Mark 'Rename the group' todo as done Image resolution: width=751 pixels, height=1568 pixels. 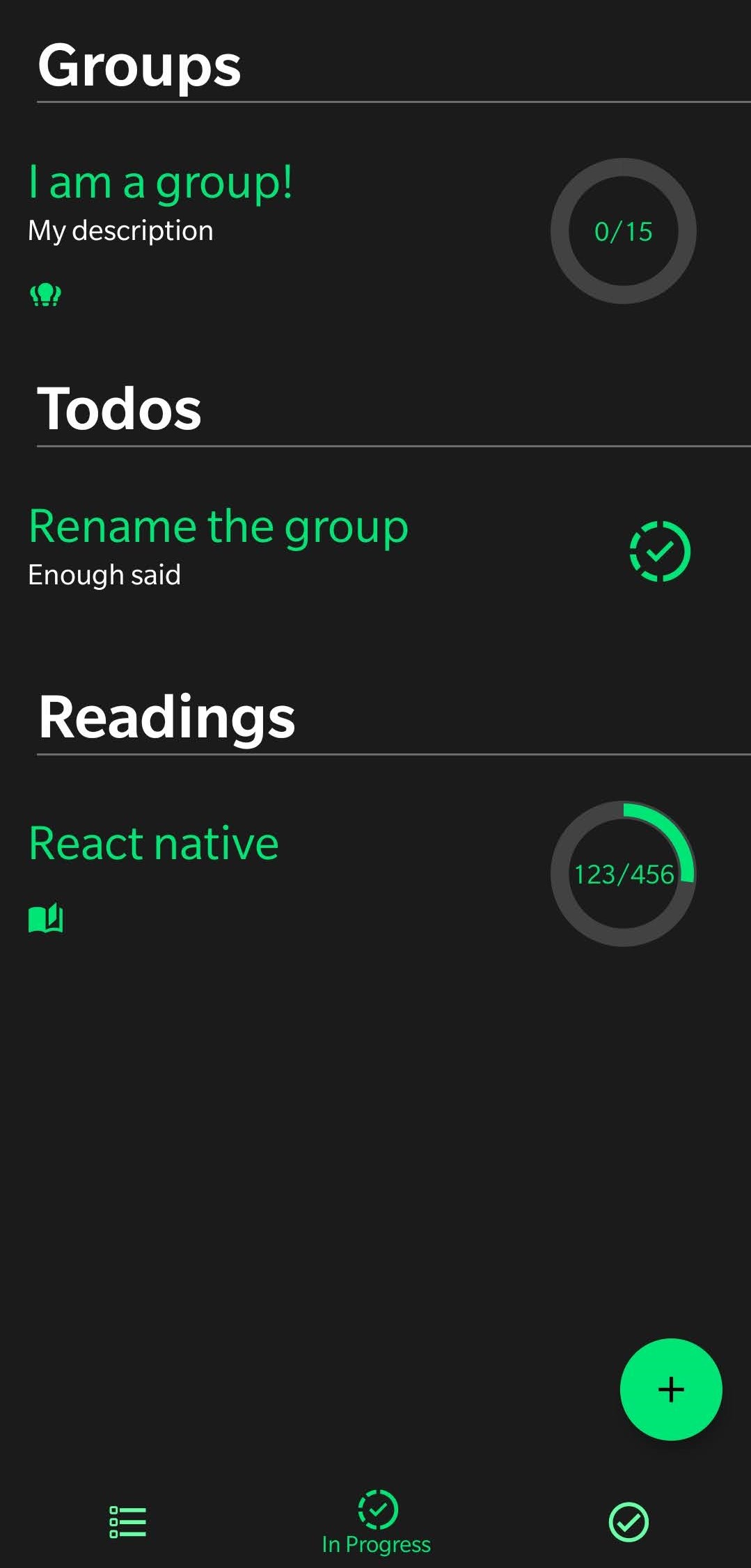coord(659,551)
